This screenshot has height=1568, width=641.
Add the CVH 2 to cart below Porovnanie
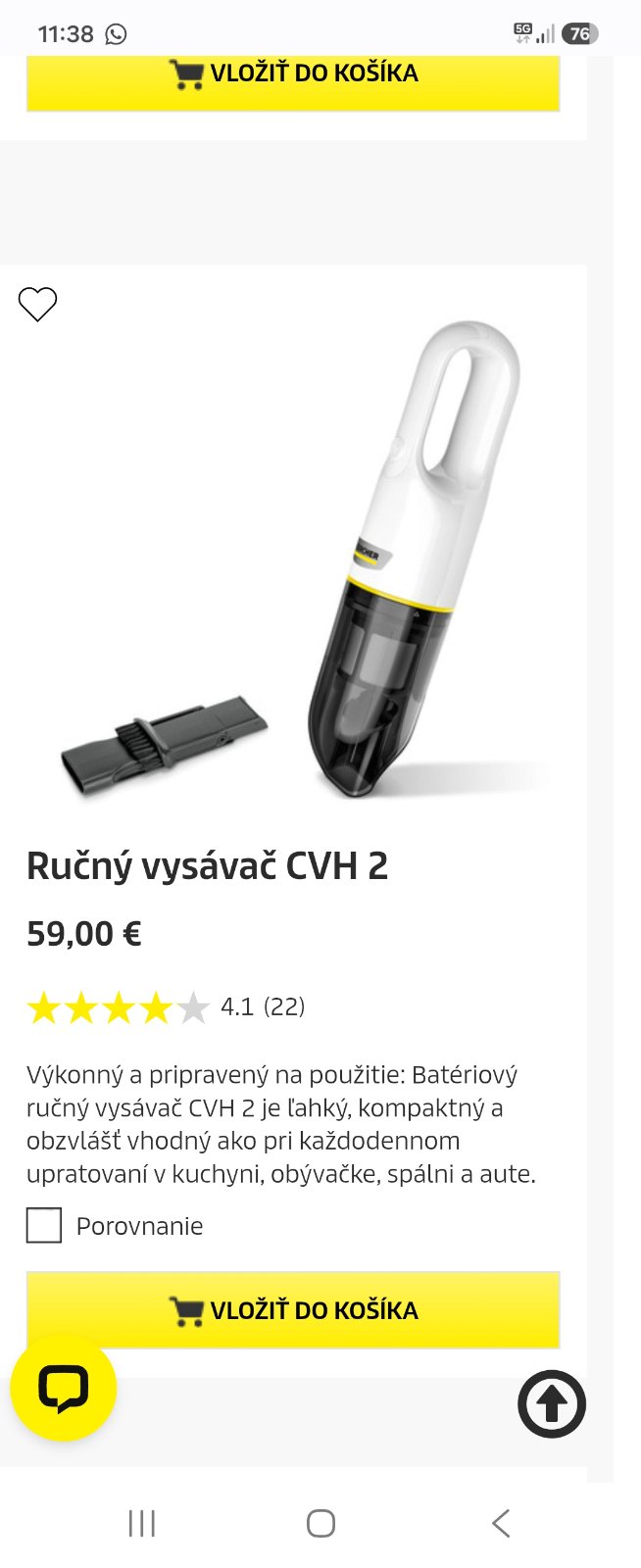coord(293,1310)
